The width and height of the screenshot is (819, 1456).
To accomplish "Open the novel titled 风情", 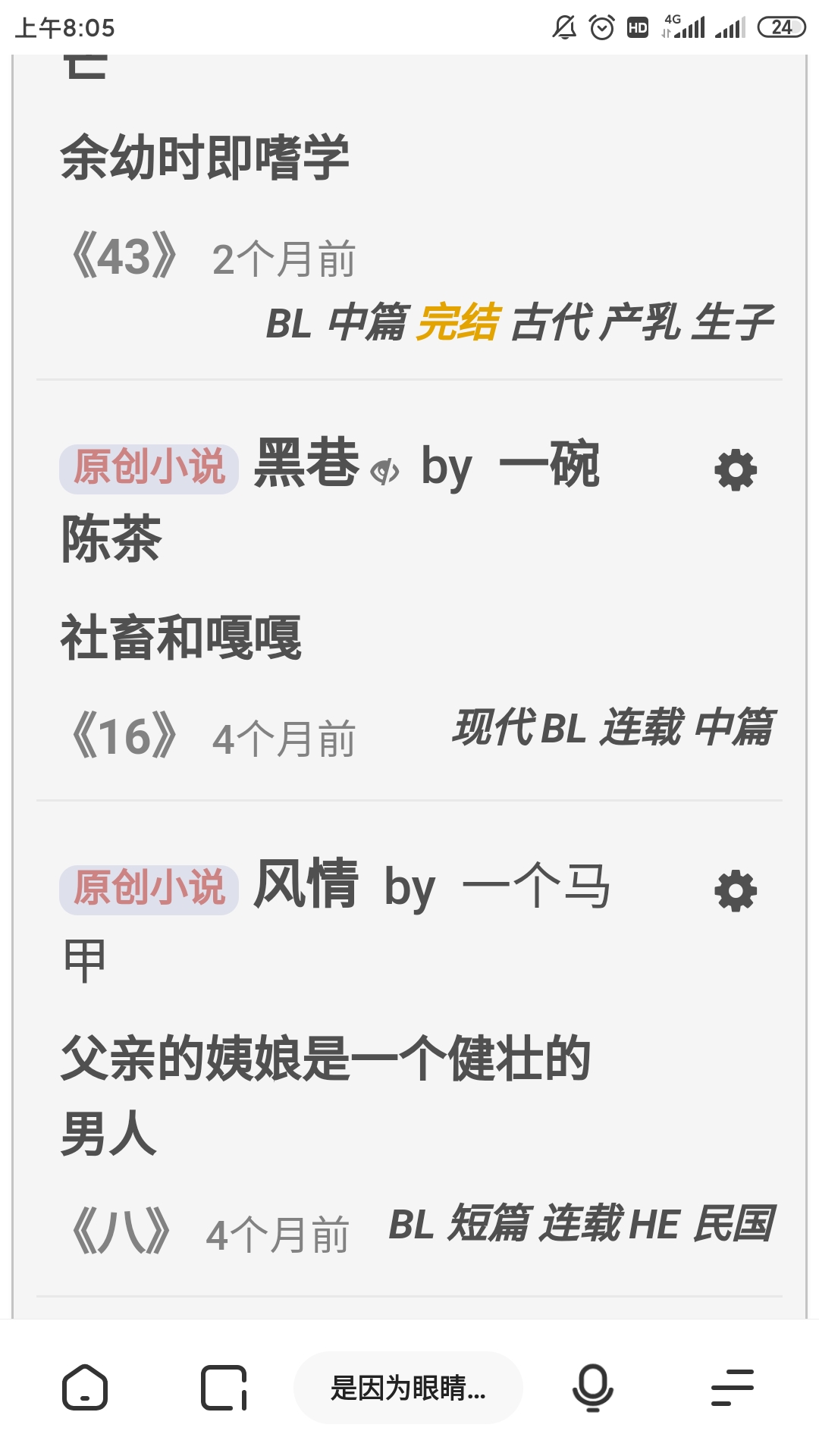I will [x=306, y=883].
